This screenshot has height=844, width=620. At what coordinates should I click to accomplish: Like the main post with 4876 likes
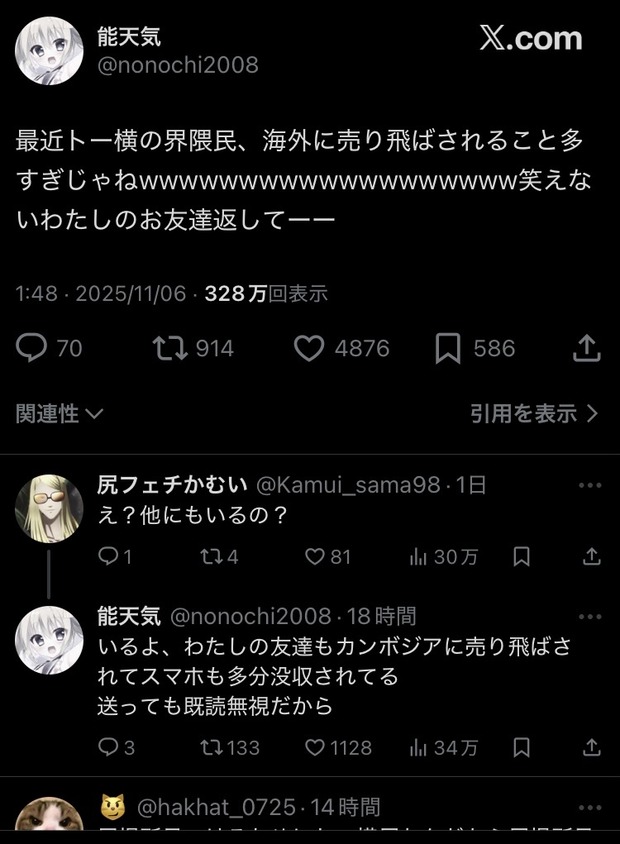point(309,348)
